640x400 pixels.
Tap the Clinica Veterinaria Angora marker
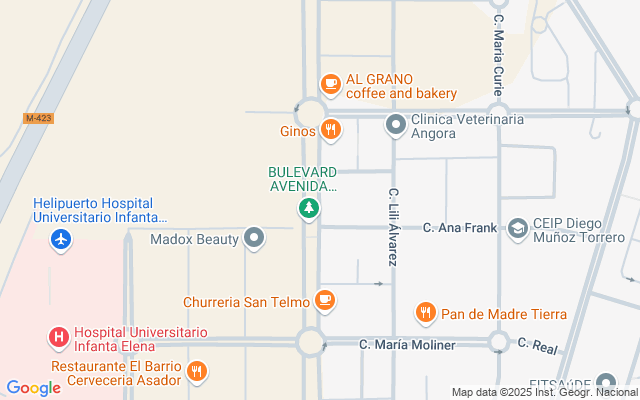coord(396,125)
